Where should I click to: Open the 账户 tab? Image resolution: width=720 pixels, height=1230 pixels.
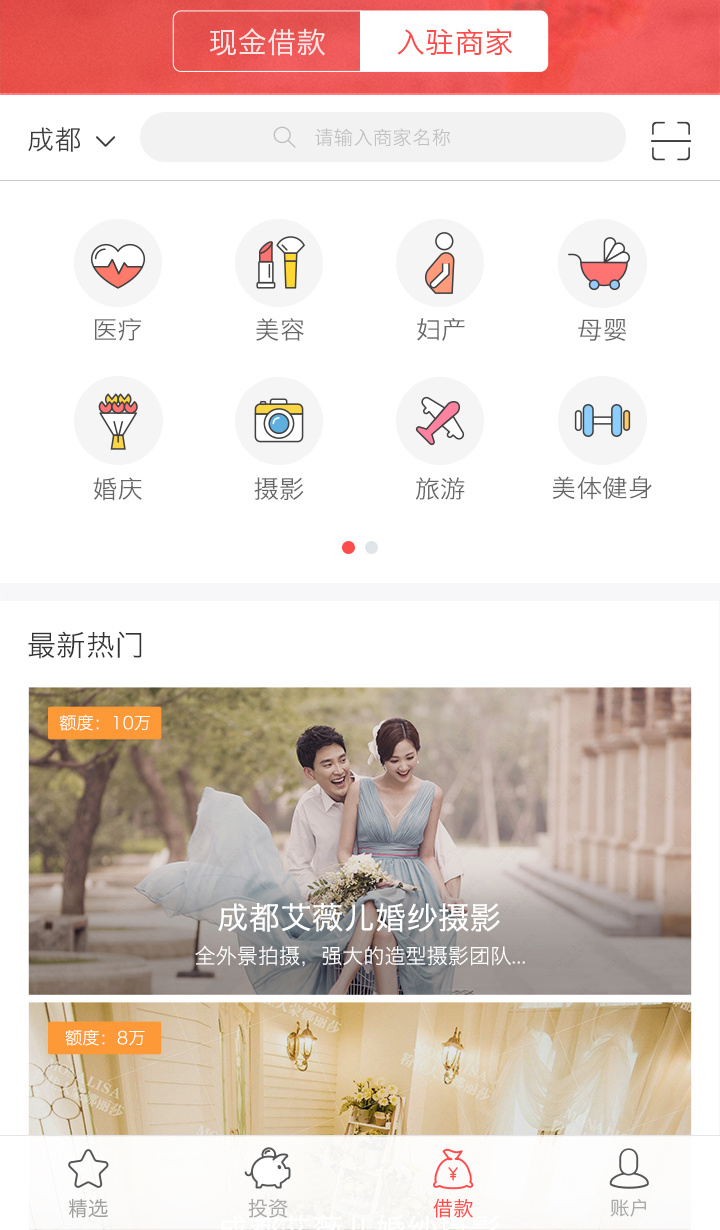coord(628,1183)
